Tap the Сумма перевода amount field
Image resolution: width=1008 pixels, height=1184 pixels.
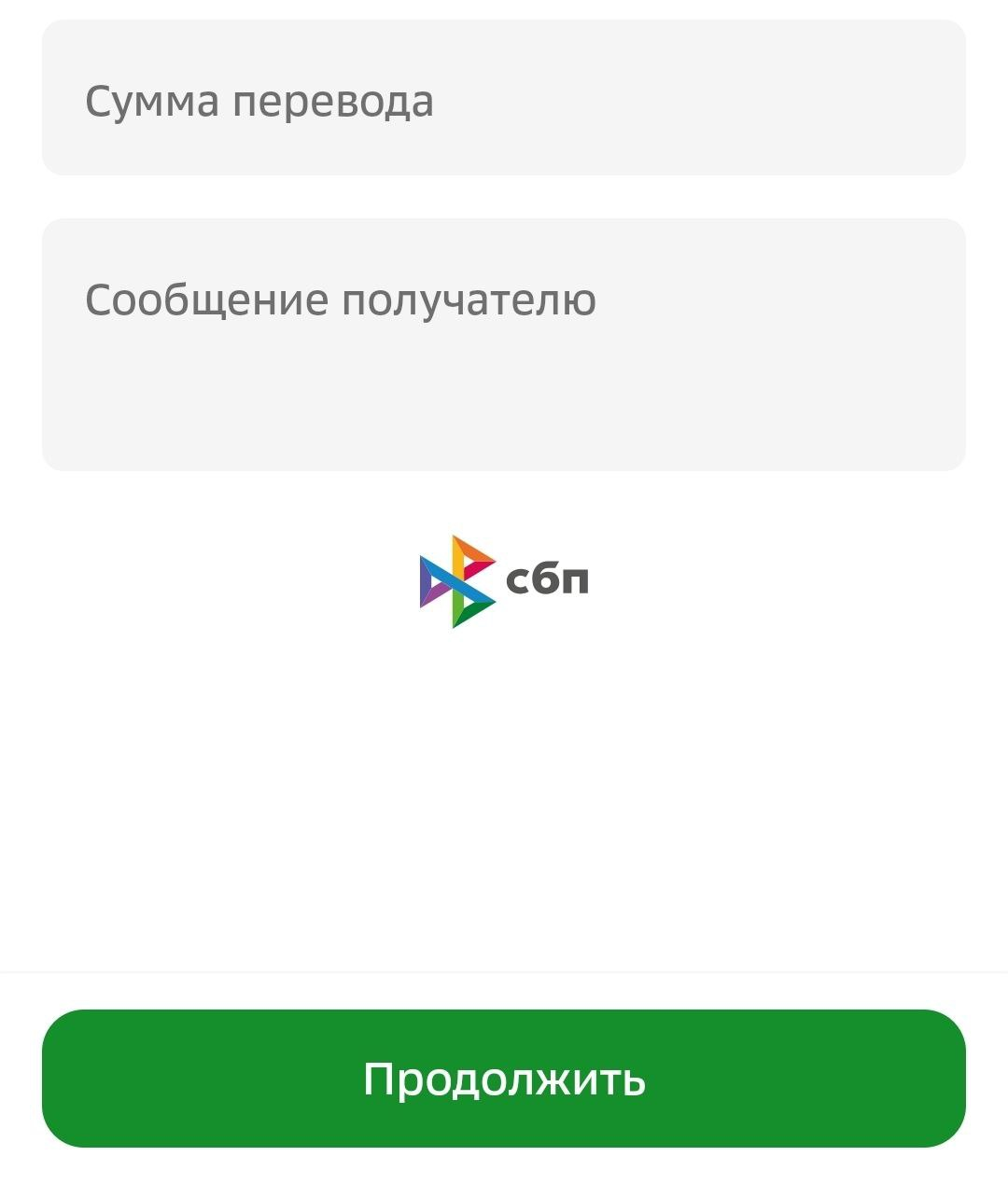tap(504, 99)
